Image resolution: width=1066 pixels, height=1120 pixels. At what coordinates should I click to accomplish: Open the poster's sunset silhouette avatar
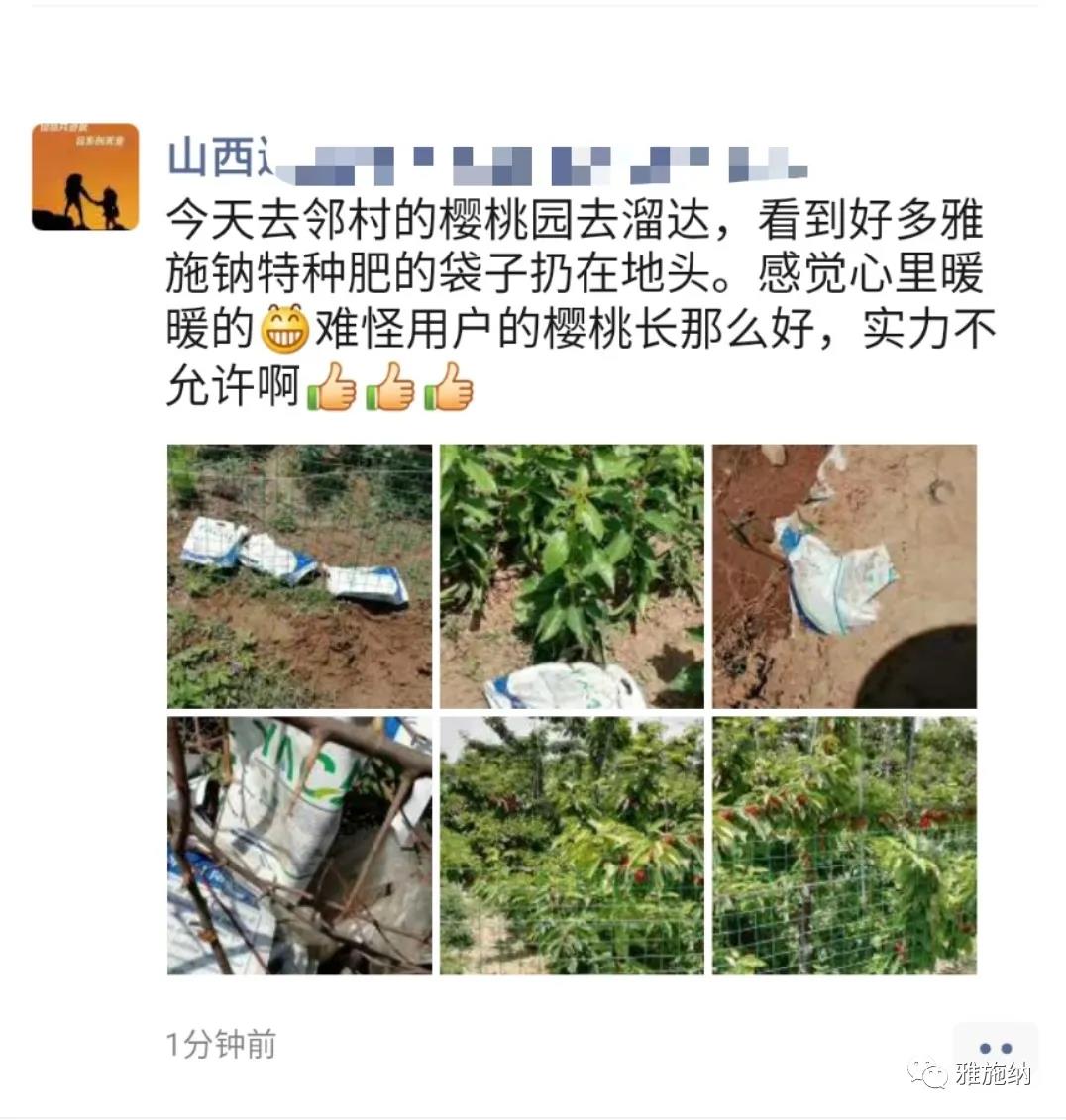click(85, 176)
